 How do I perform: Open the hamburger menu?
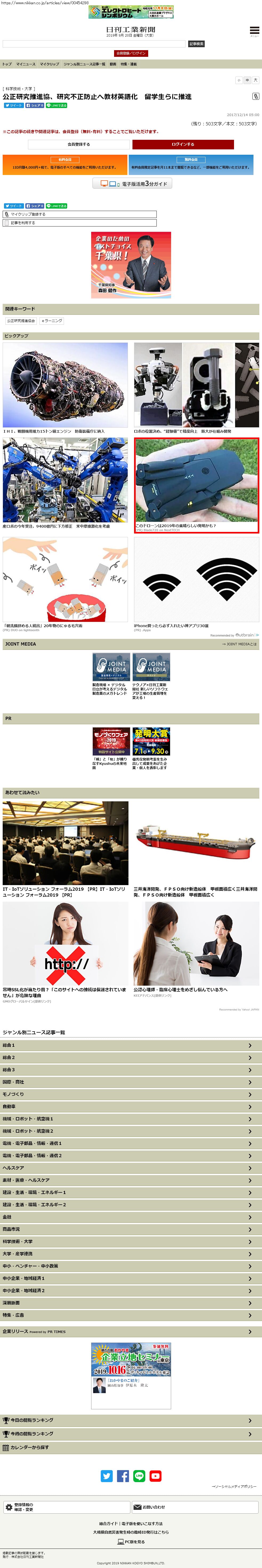pyautogui.click(x=254, y=30)
